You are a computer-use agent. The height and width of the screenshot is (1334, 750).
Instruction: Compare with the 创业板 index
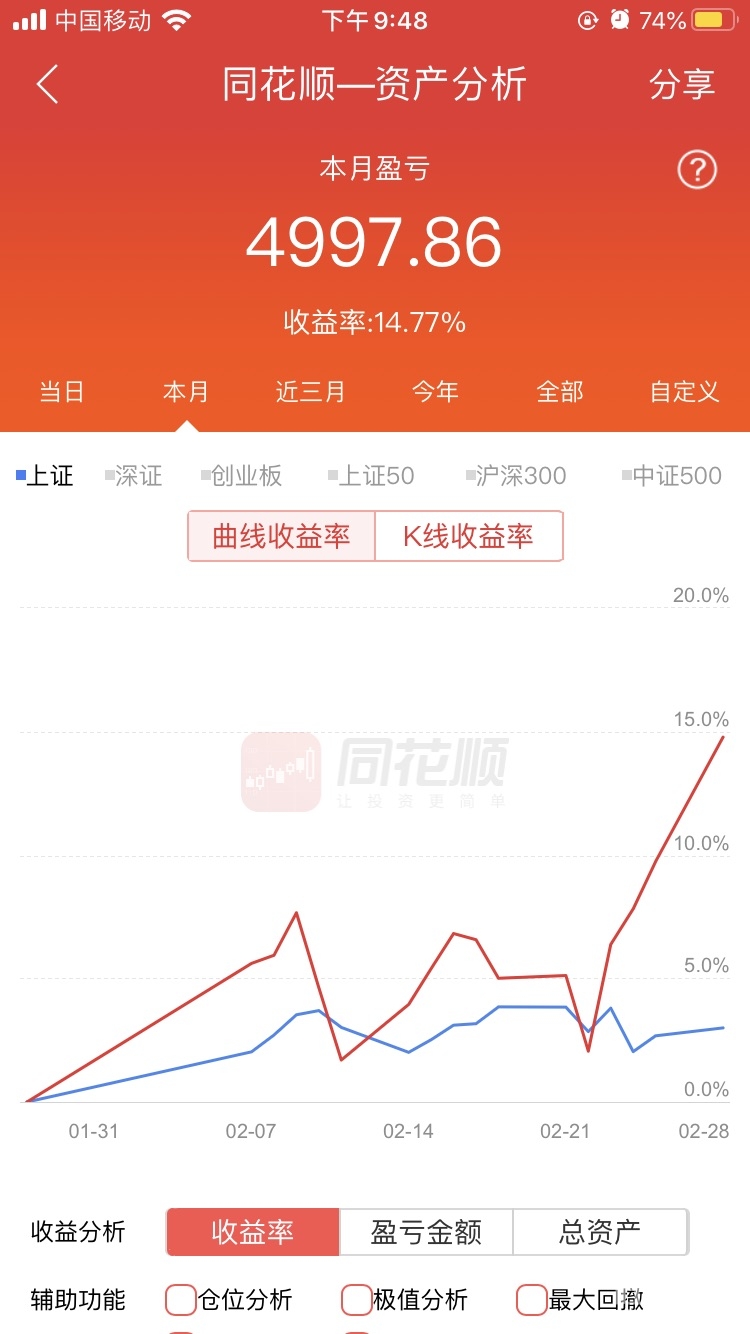242,476
